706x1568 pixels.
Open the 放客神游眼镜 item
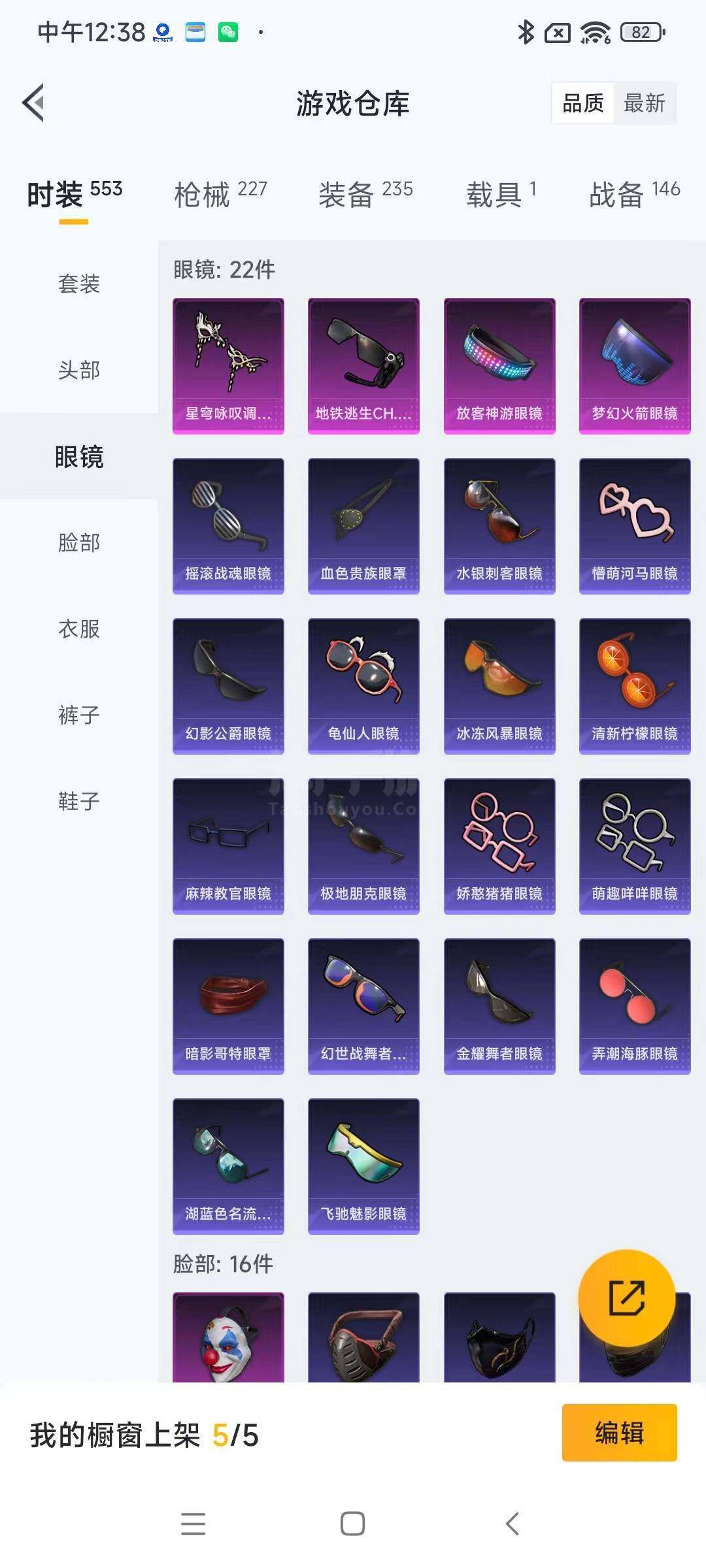tap(499, 366)
